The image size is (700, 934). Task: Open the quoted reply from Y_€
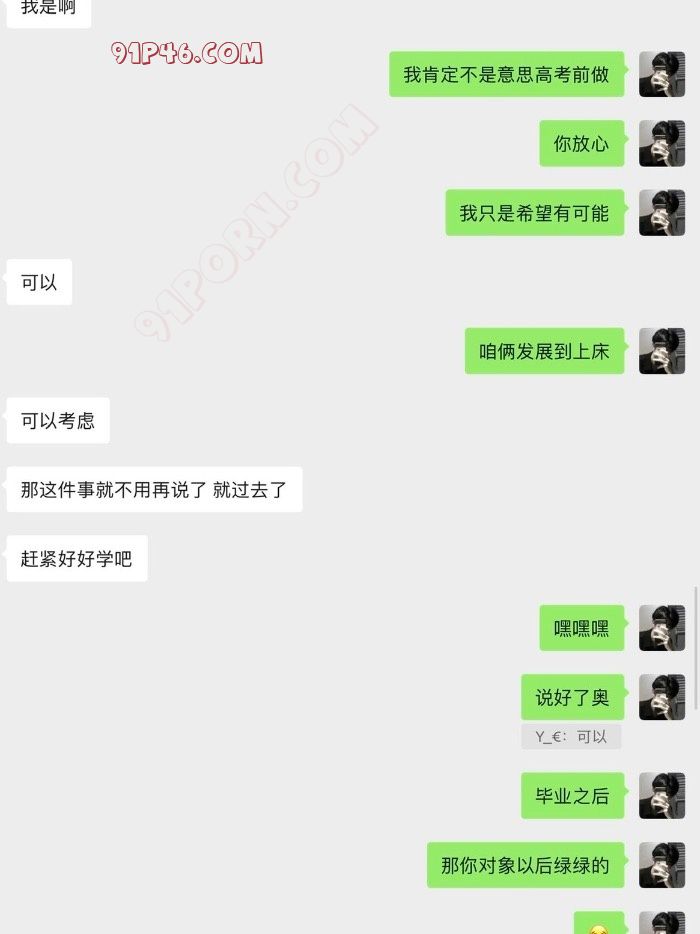click(571, 737)
